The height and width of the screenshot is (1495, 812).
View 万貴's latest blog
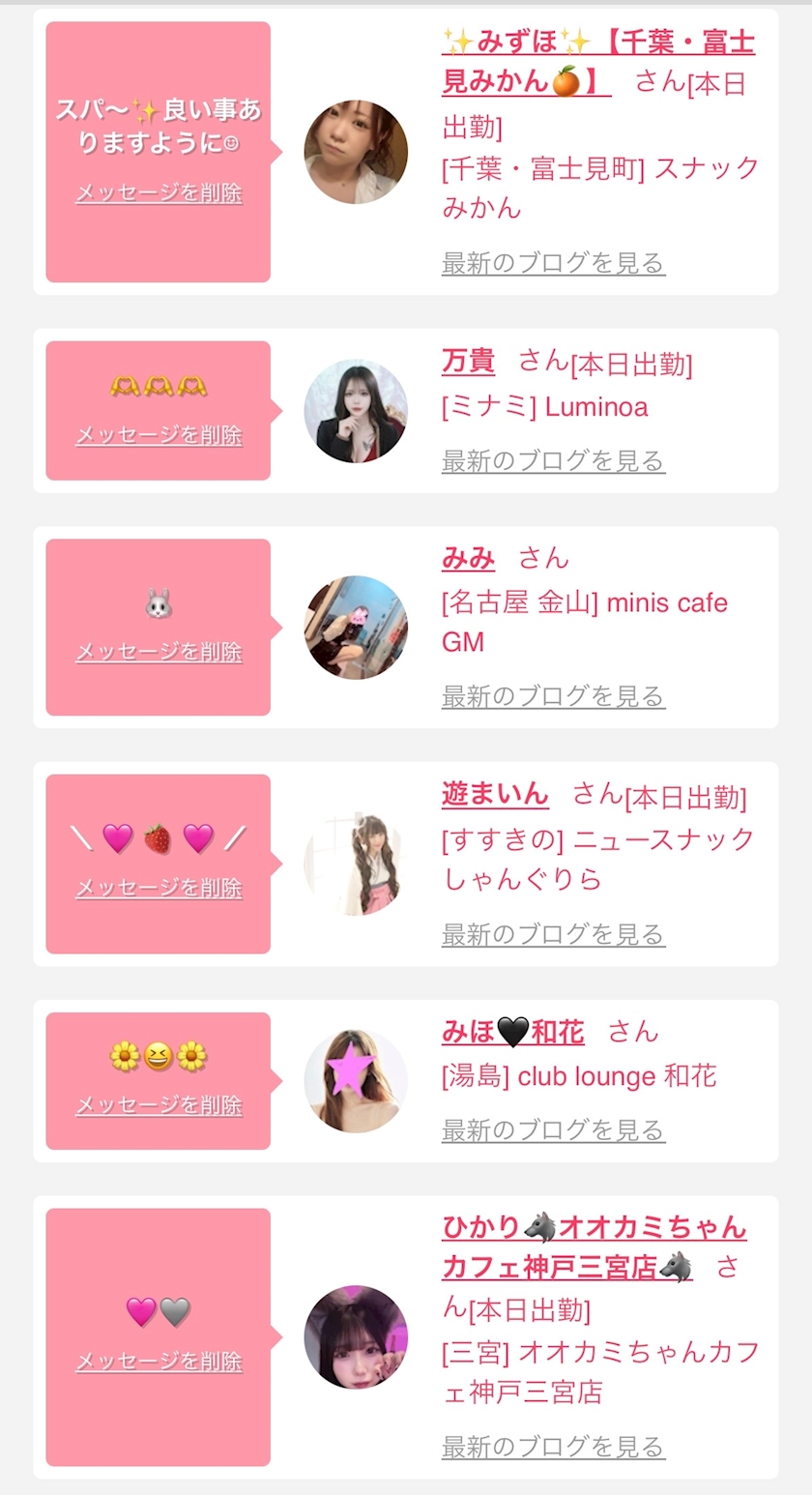pyautogui.click(x=553, y=461)
